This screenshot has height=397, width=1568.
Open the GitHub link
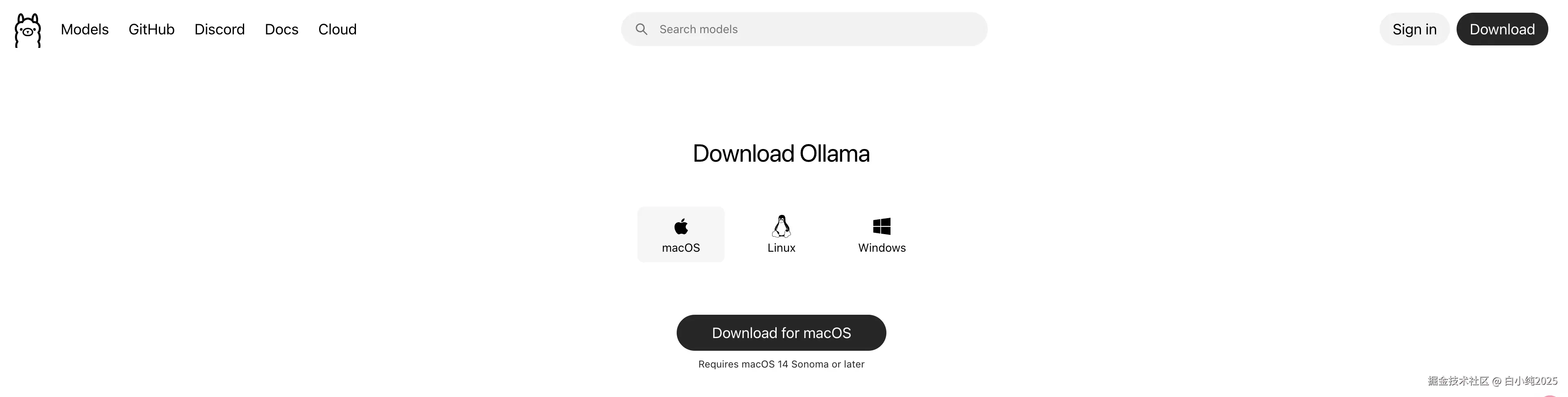pyautogui.click(x=152, y=29)
